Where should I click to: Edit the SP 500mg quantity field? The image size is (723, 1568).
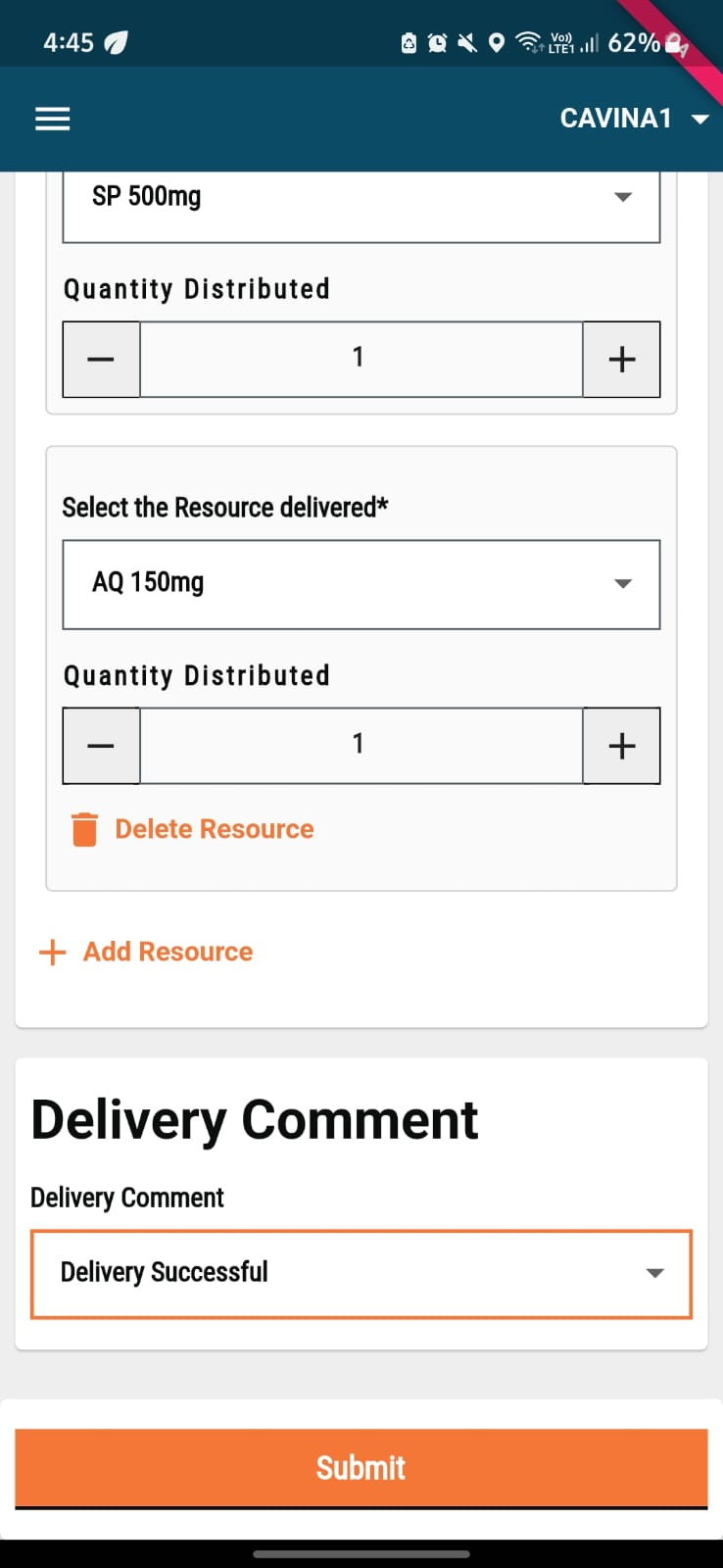(361, 359)
